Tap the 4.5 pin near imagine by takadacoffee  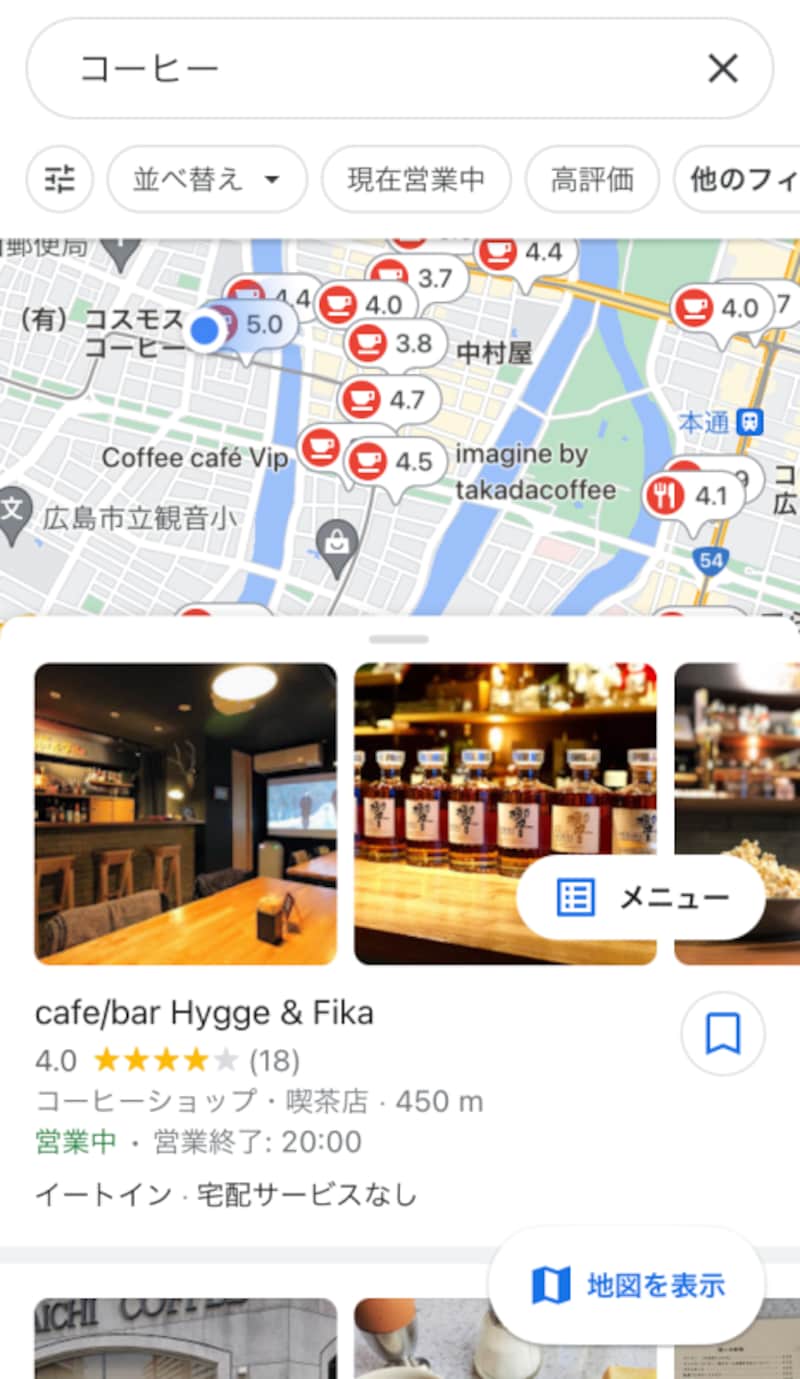point(395,462)
